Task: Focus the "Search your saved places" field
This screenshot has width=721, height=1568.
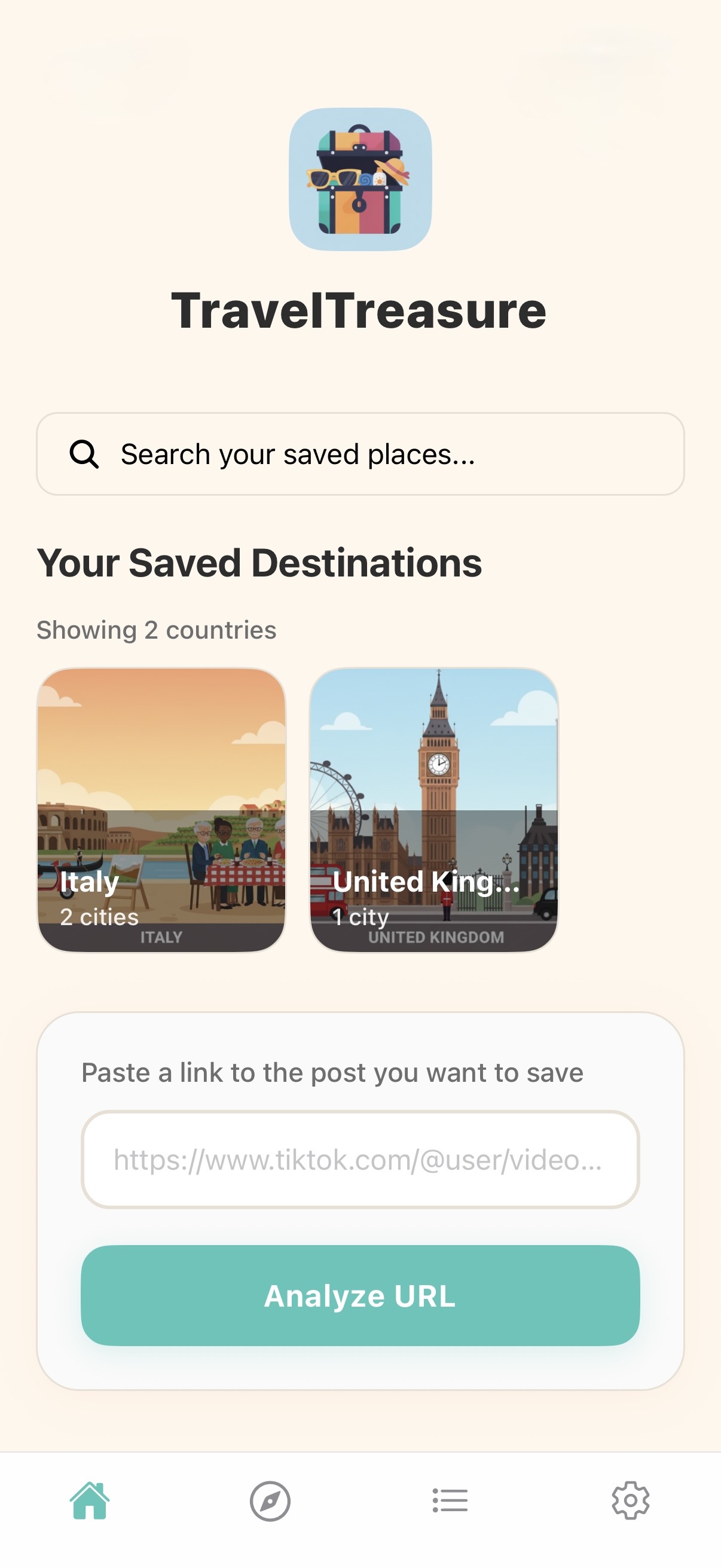Action: [x=360, y=454]
